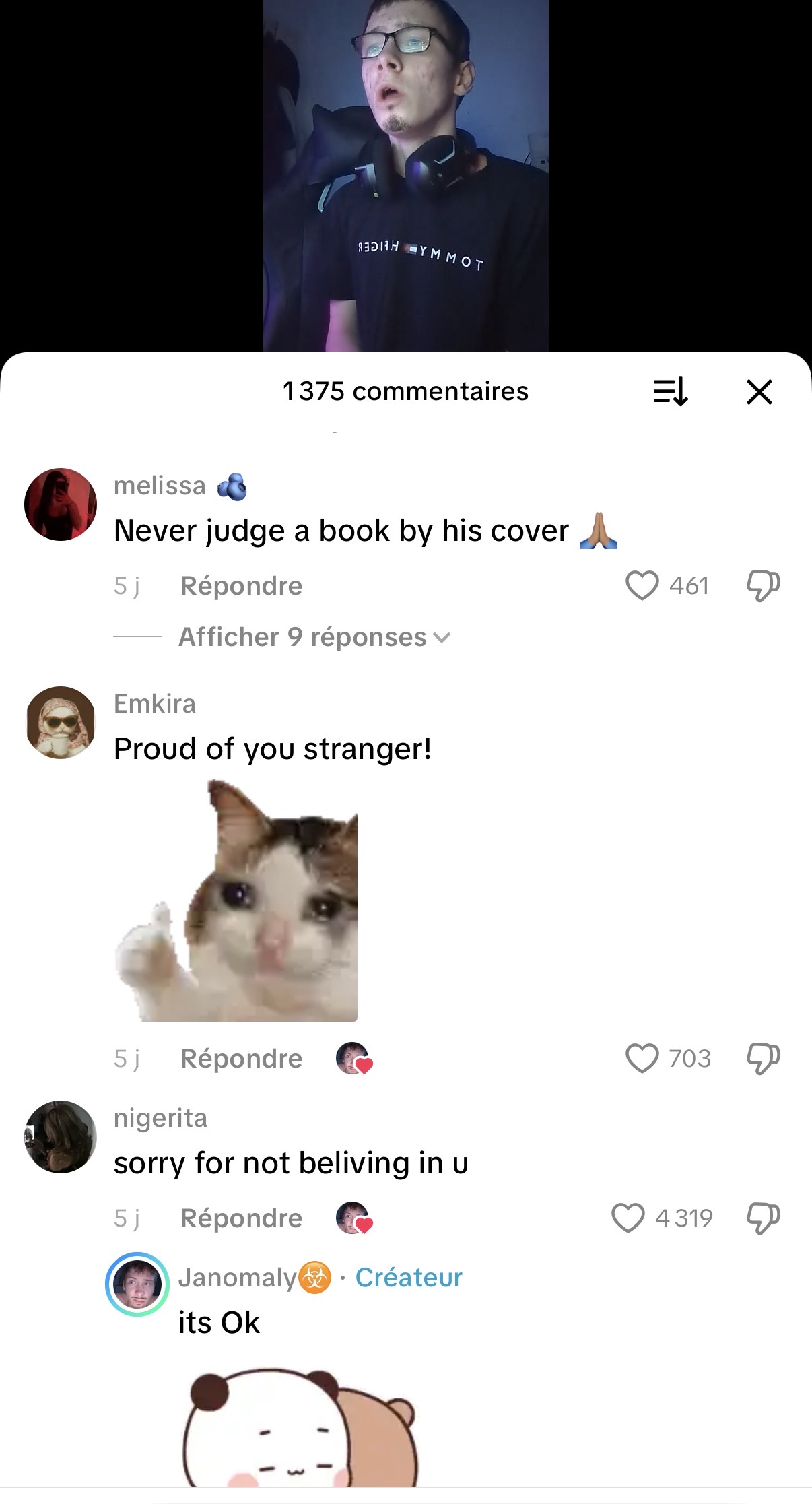The image size is (812, 1504).
Task: Open Emkira's profile picture
Action: click(x=61, y=723)
